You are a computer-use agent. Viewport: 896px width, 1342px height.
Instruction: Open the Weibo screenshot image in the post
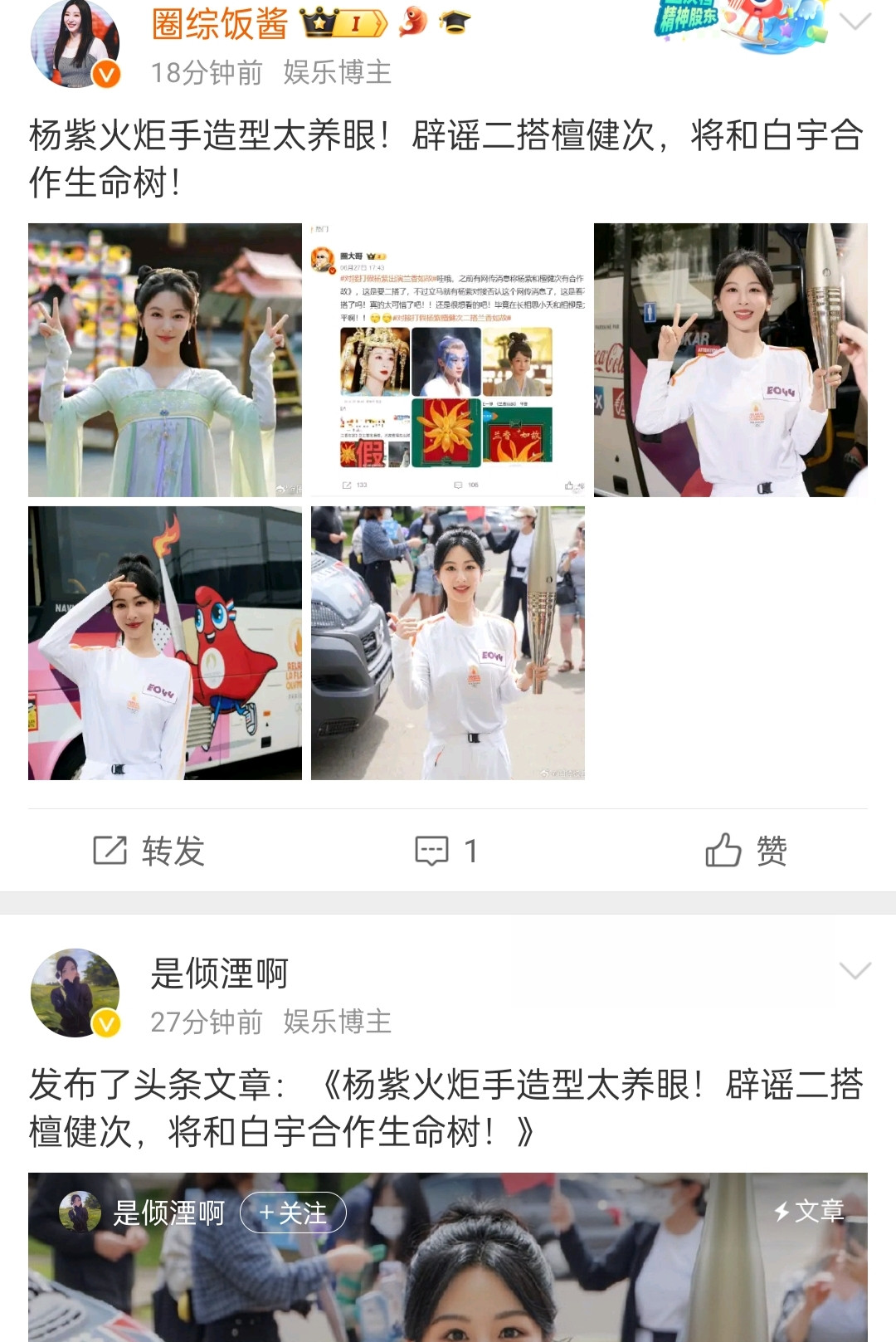click(448, 360)
